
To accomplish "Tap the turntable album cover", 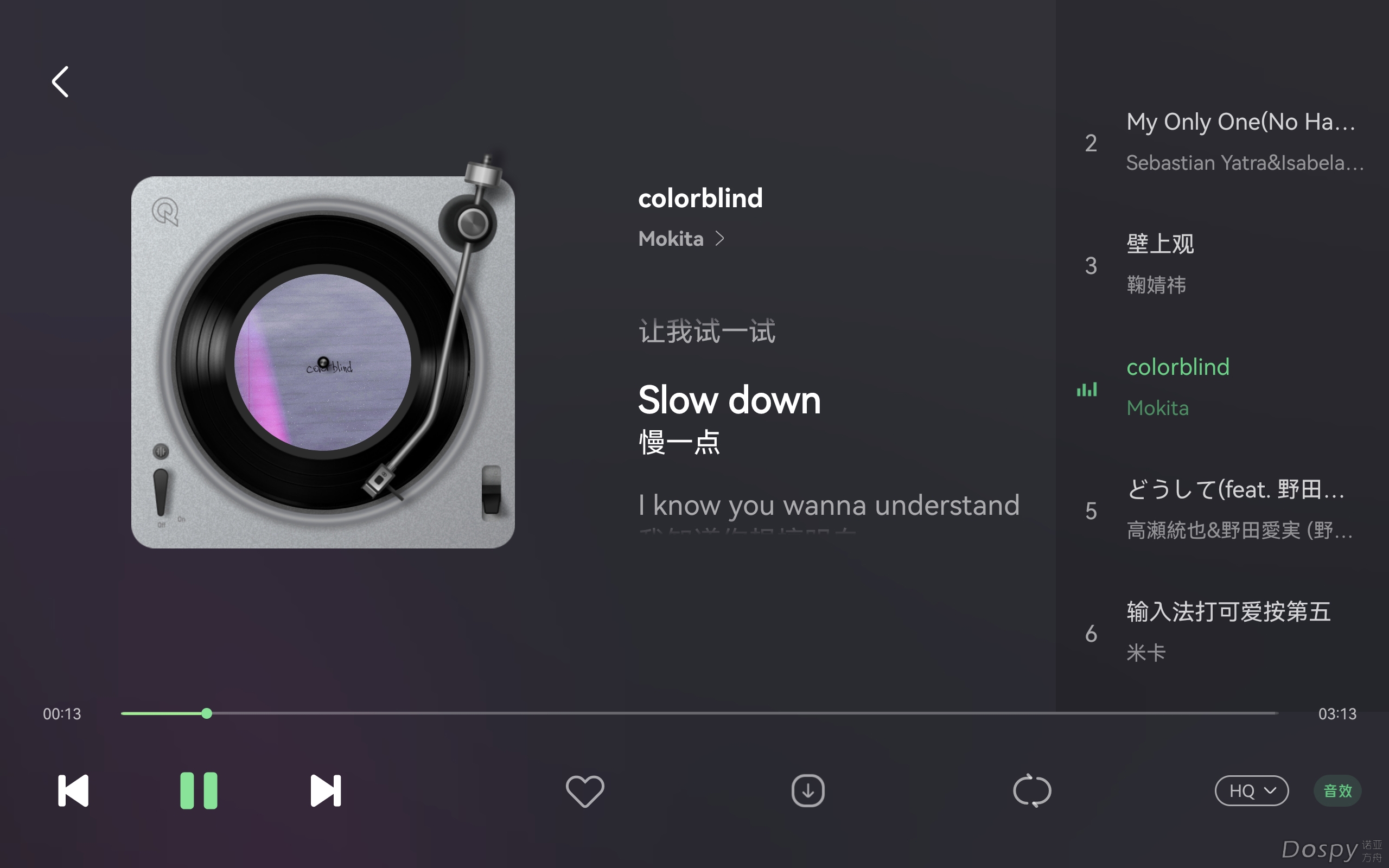I will [x=323, y=362].
